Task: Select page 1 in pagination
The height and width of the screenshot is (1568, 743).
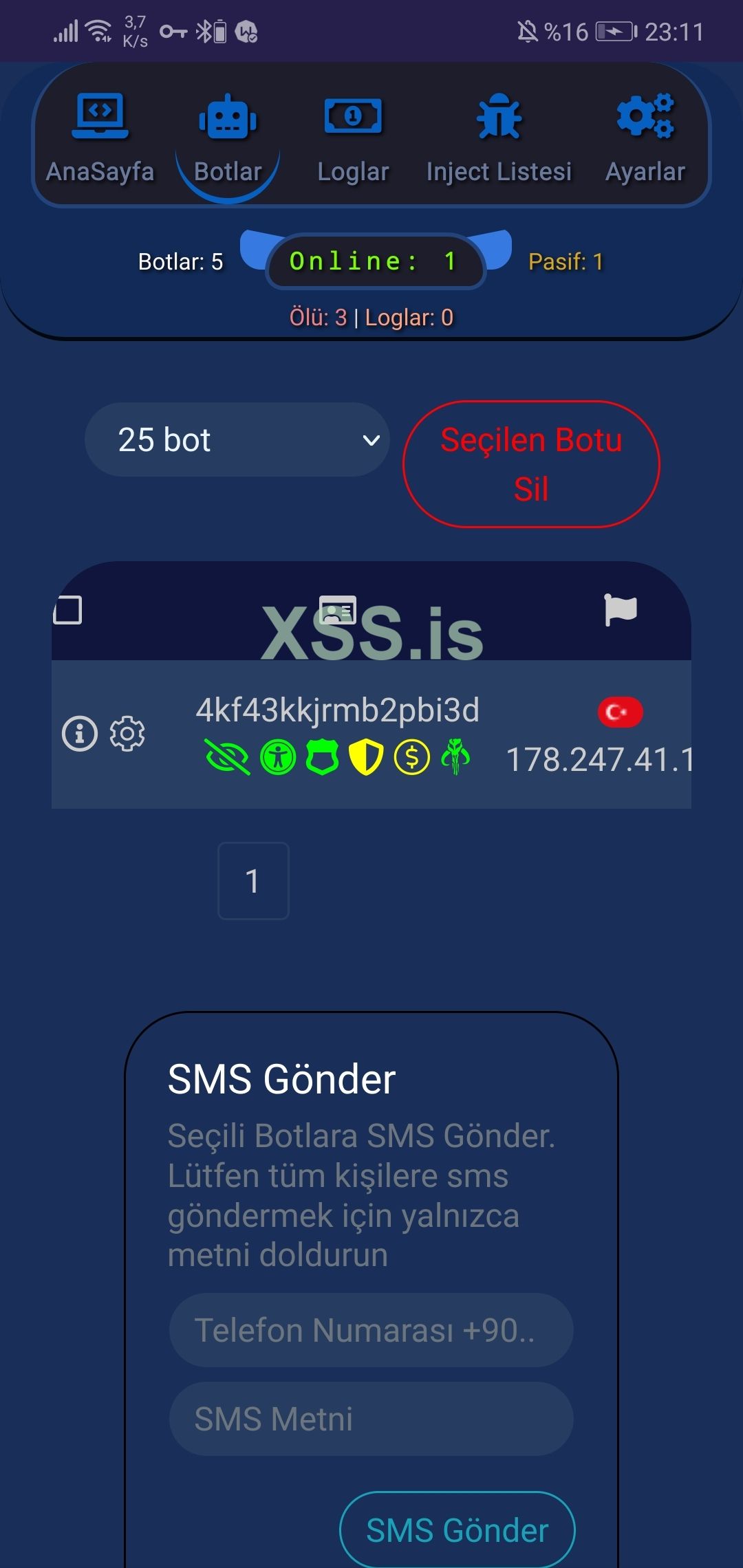Action: pyautogui.click(x=253, y=880)
